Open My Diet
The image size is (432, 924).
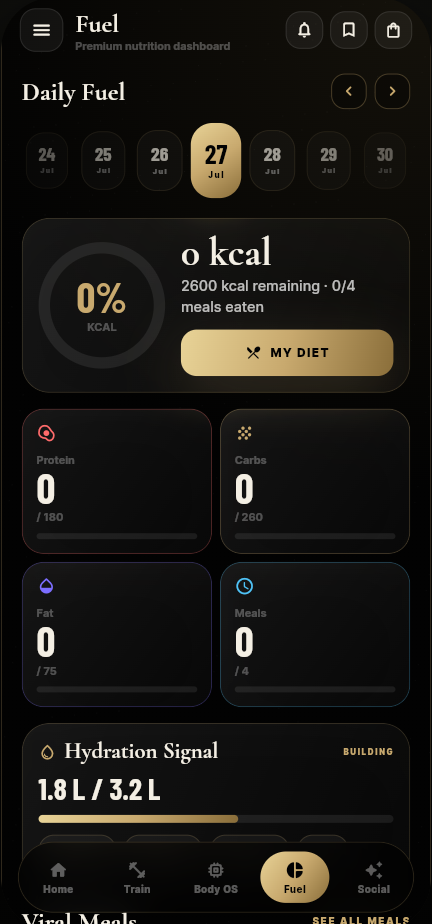[287, 353]
